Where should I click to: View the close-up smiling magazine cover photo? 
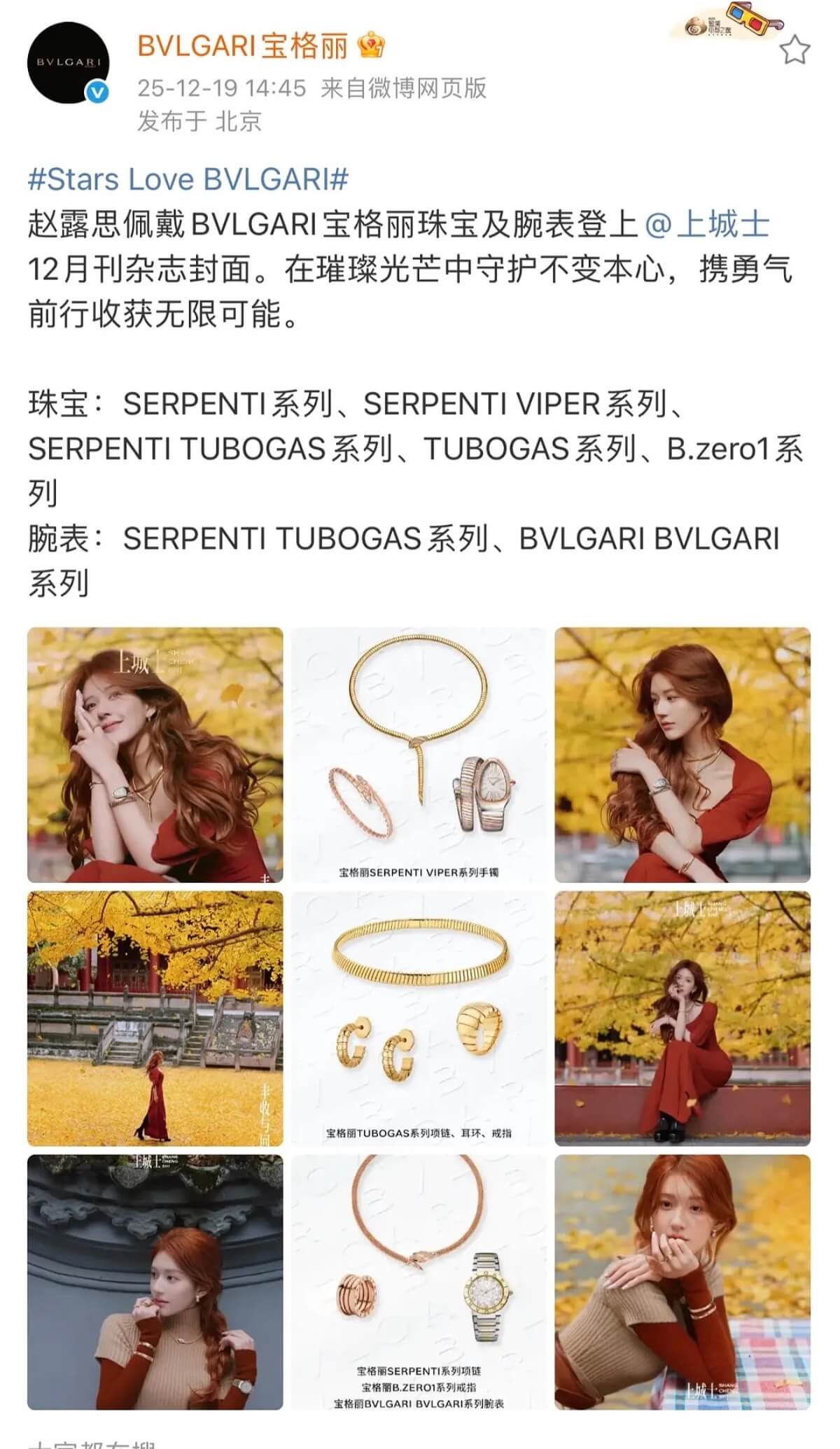pyautogui.click(x=155, y=754)
